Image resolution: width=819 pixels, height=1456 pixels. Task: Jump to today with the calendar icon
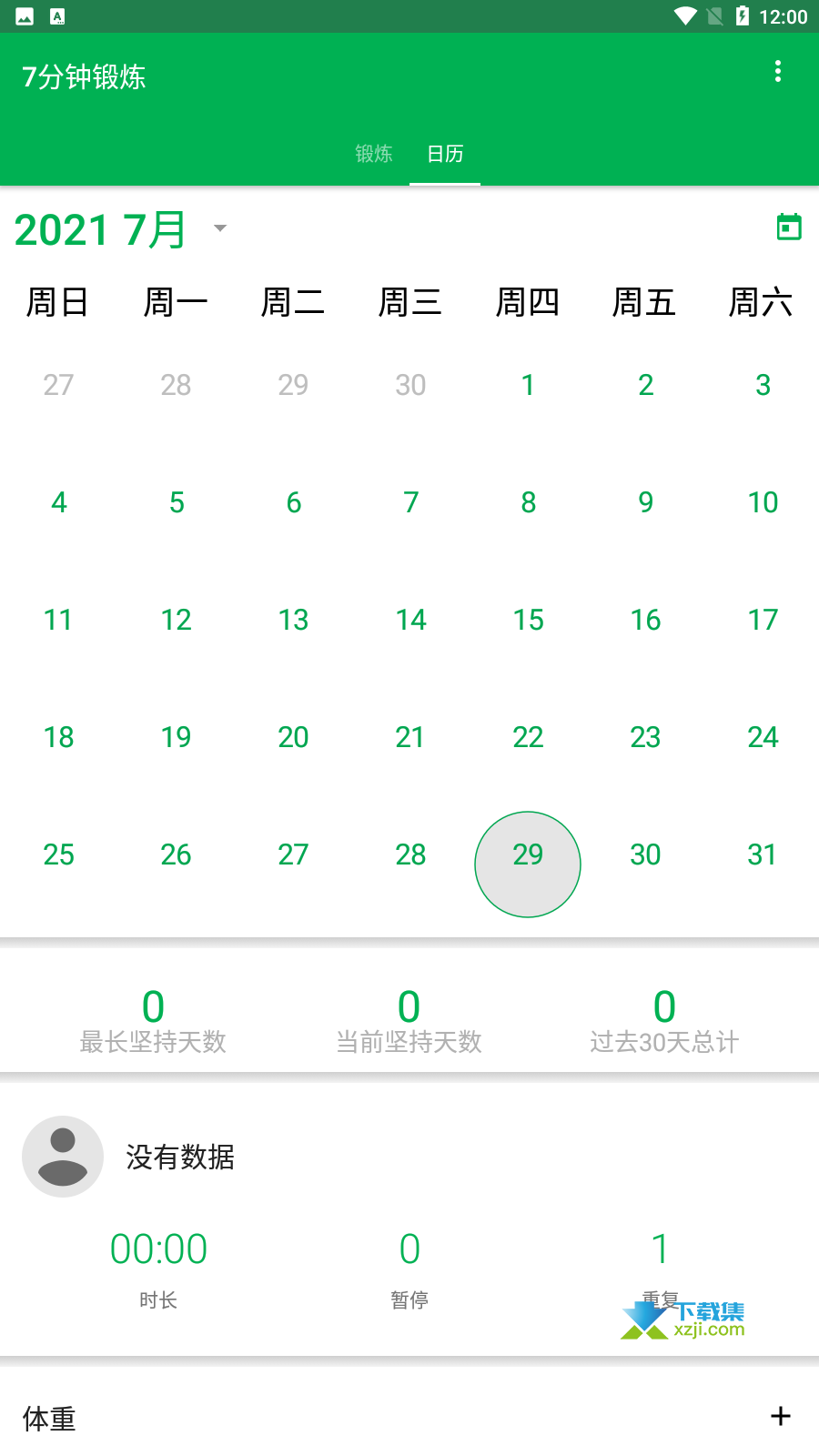[789, 227]
